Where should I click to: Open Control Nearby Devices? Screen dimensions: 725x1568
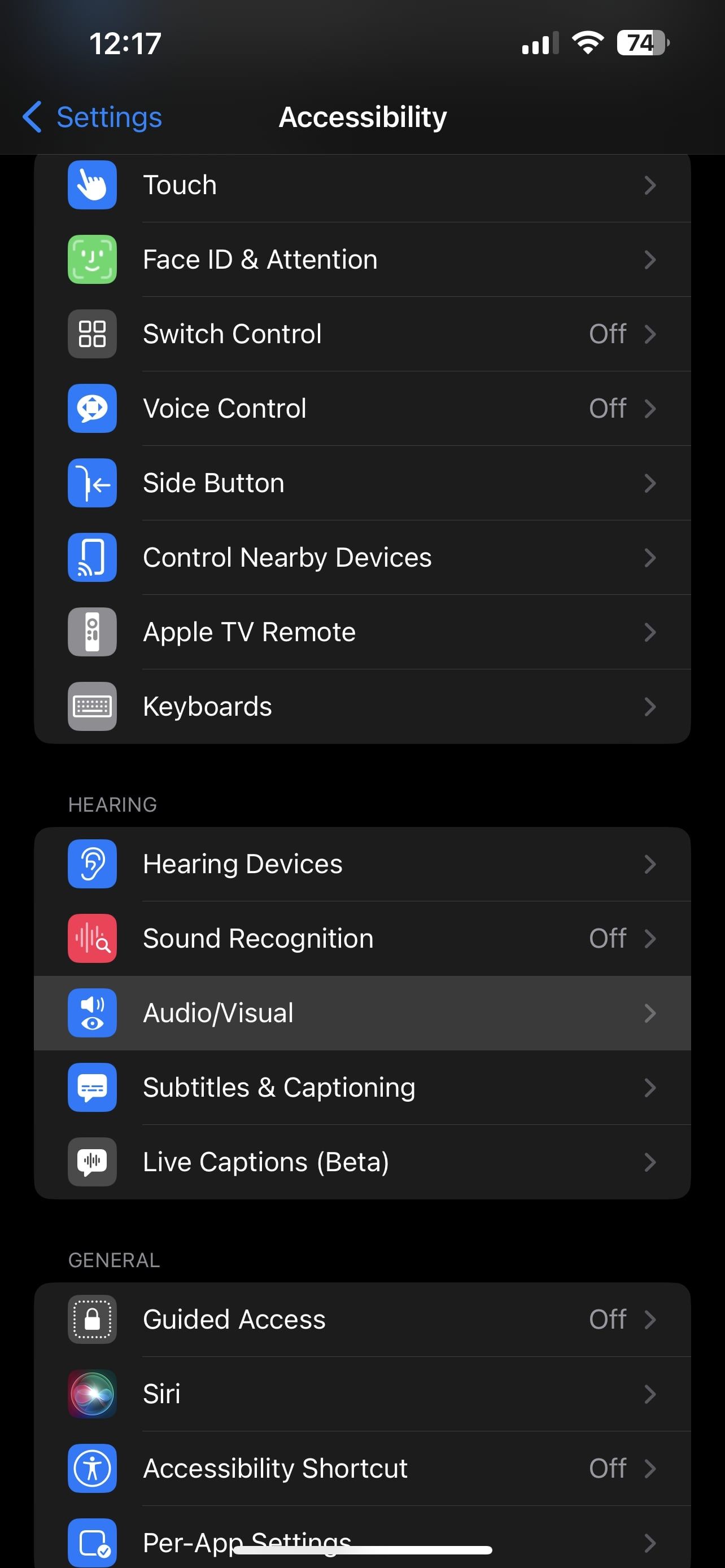coord(362,558)
